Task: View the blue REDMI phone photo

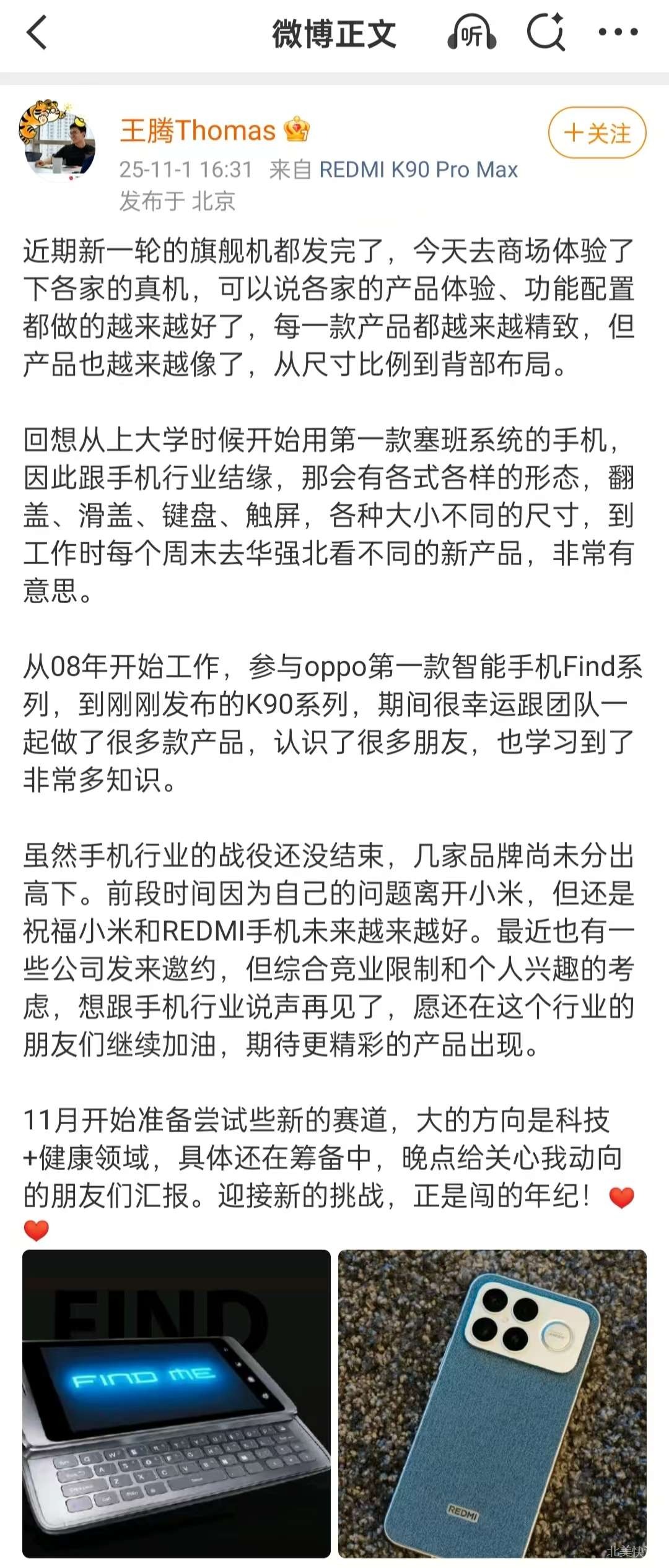Action: click(492, 1403)
